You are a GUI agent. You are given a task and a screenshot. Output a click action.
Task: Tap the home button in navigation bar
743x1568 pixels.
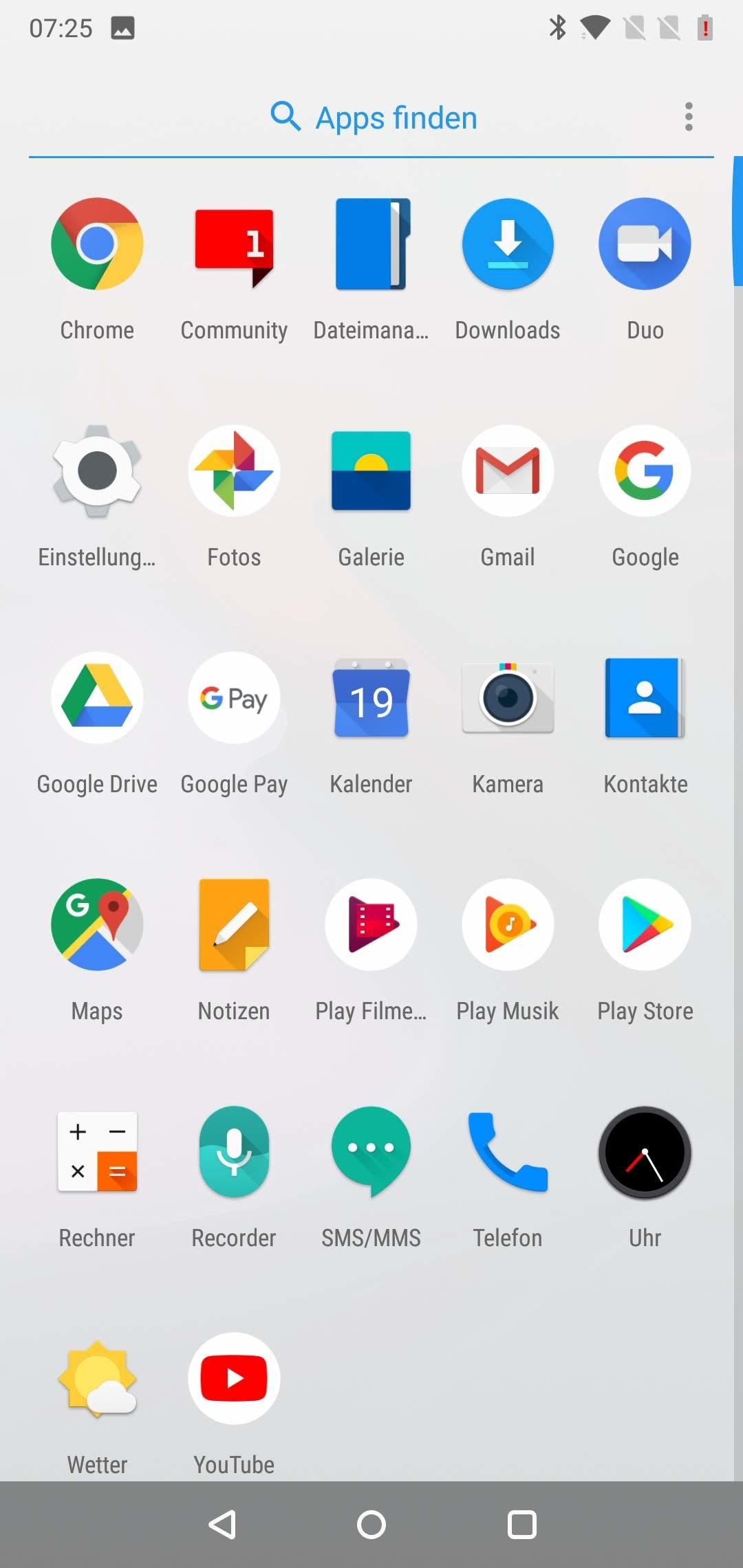tap(371, 1525)
